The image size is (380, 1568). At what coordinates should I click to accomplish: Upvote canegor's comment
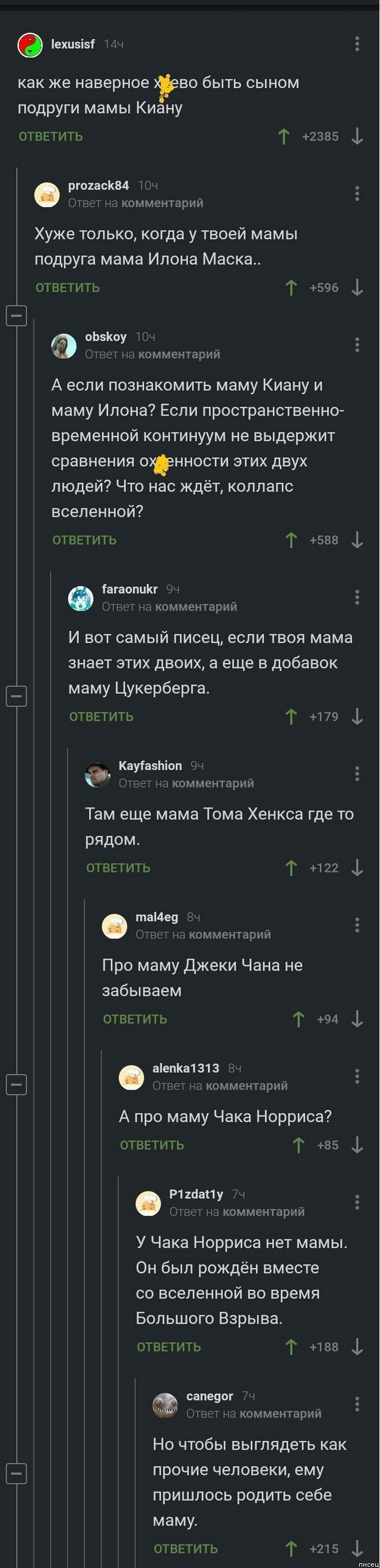291,1548
